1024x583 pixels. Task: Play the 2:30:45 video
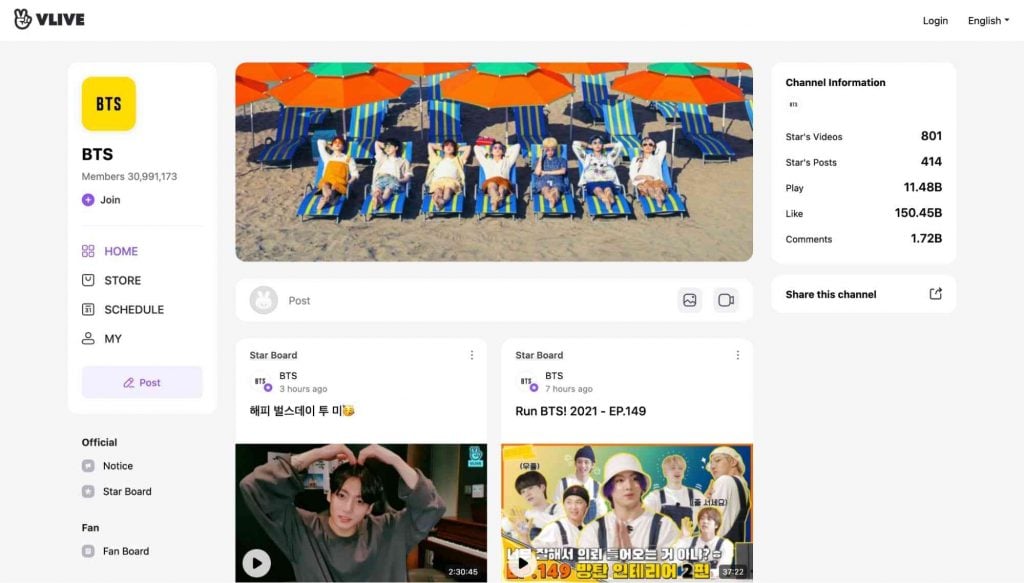click(257, 563)
